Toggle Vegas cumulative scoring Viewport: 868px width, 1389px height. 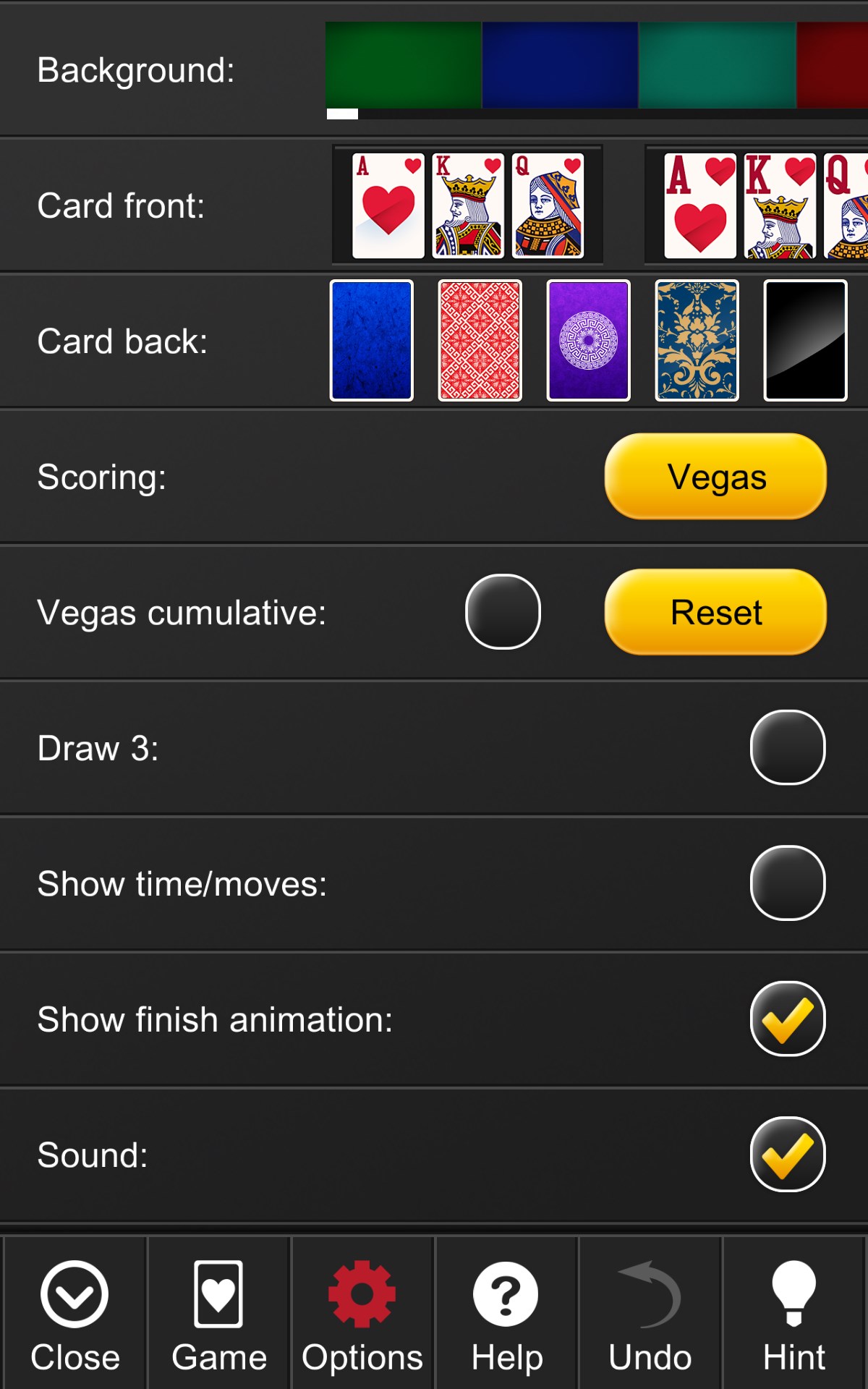504,611
